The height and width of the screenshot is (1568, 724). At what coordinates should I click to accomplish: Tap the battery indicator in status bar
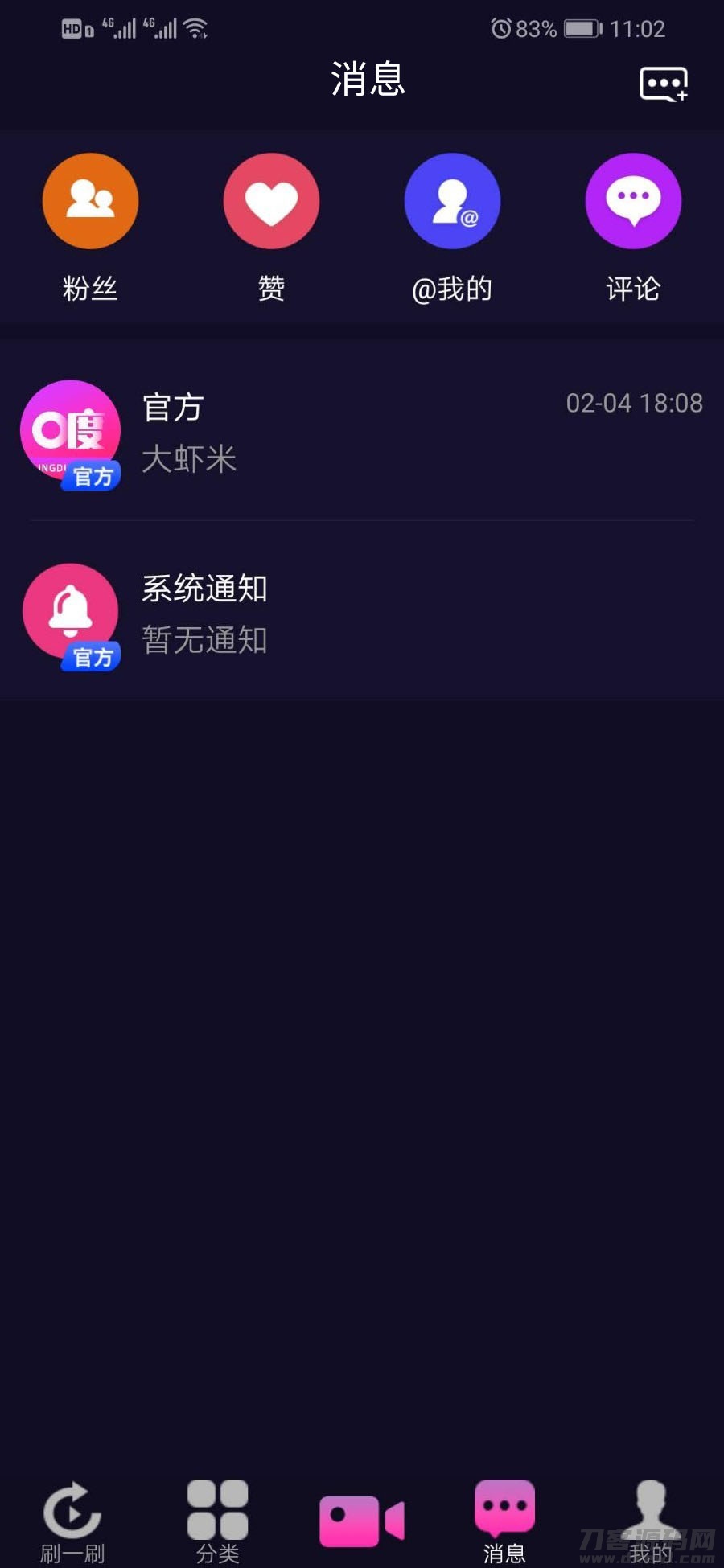(582, 28)
